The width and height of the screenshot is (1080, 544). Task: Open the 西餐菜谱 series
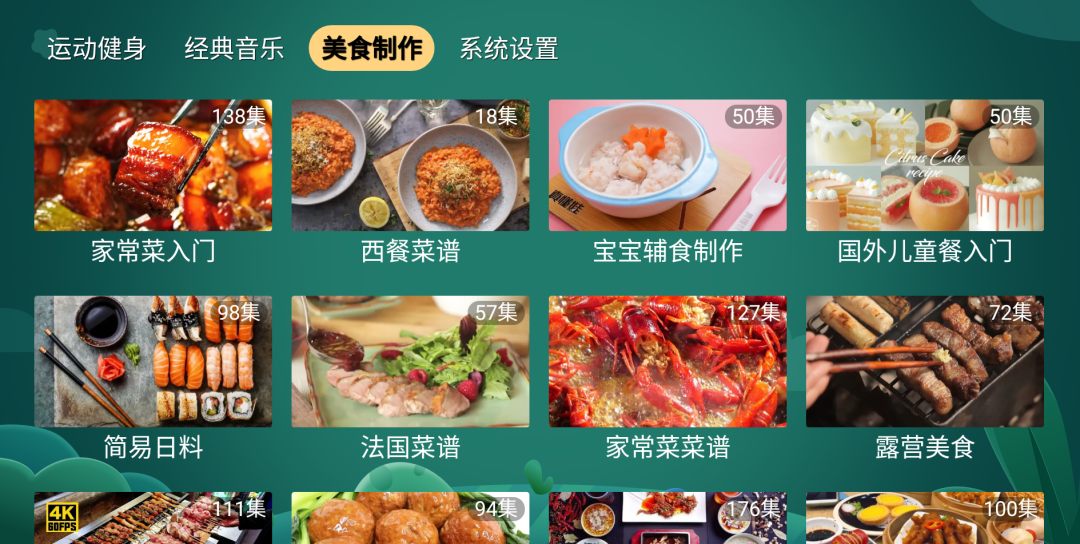(x=410, y=166)
